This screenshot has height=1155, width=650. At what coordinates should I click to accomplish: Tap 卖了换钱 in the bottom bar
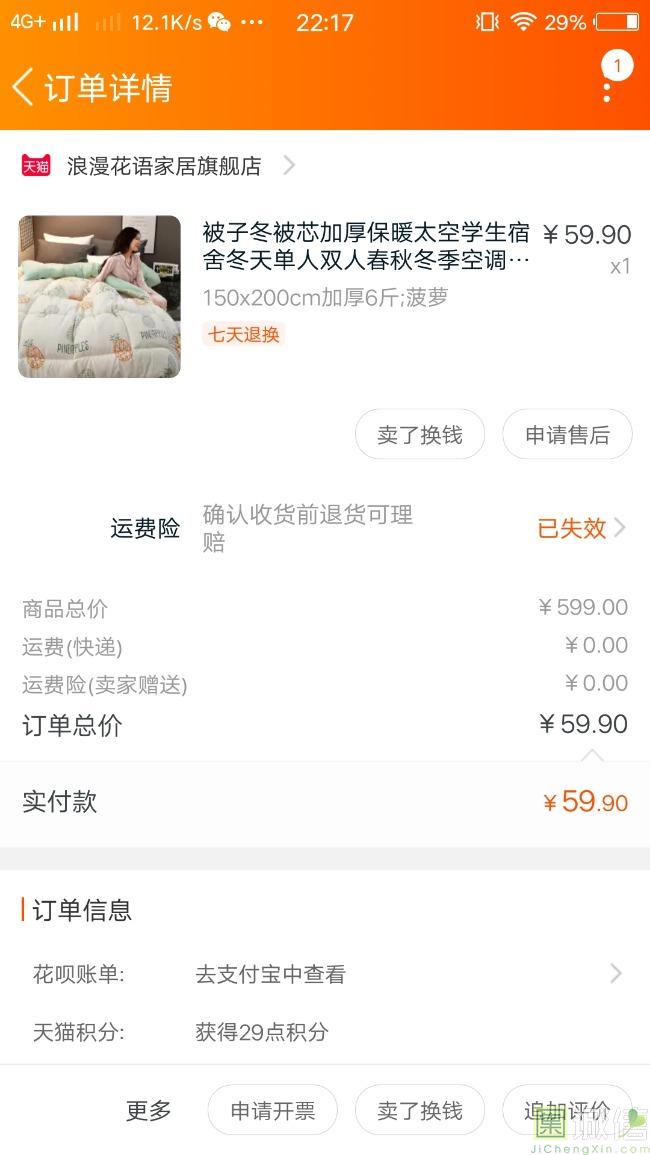[419, 1110]
